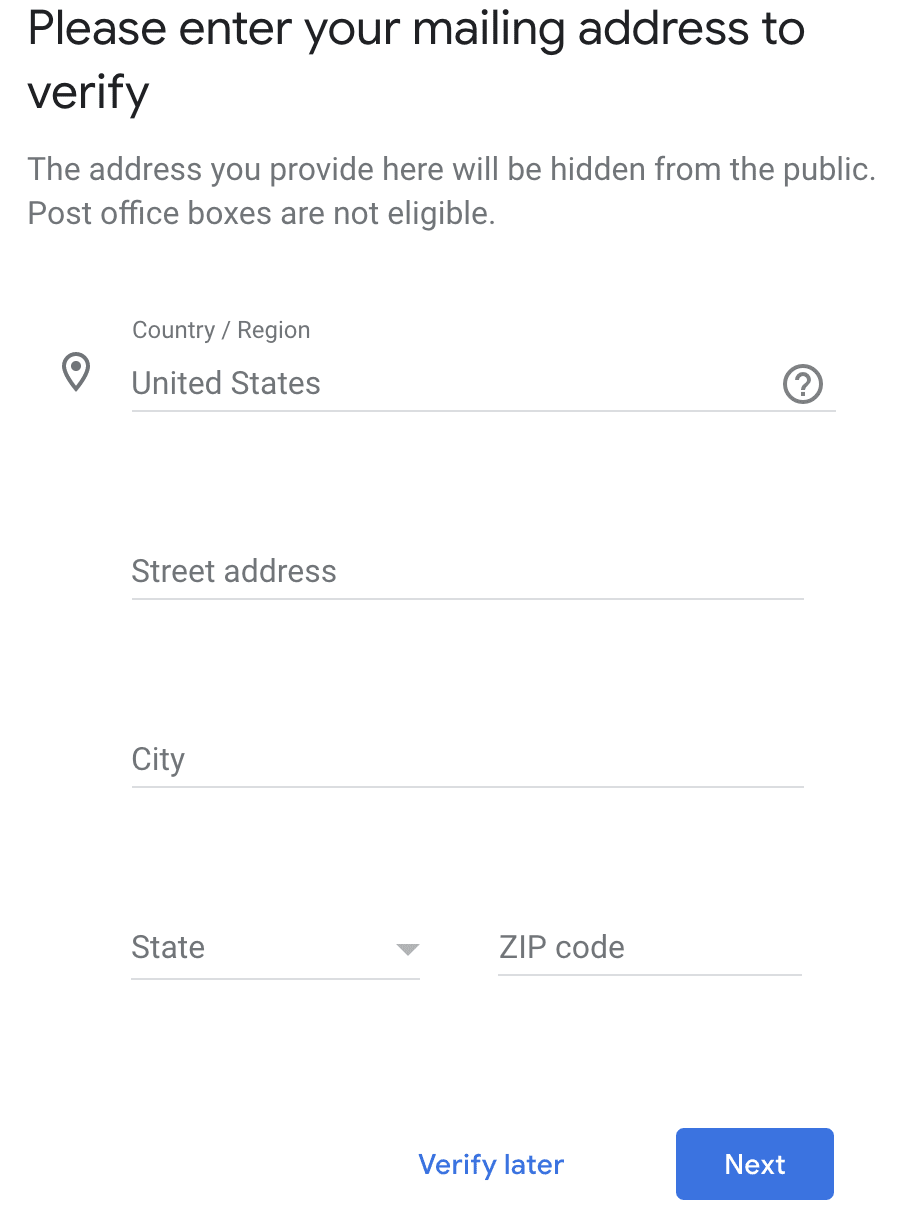Viewport: 914px width, 1216px height.
Task: Tap the help question mark icon
Action: tap(802, 384)
